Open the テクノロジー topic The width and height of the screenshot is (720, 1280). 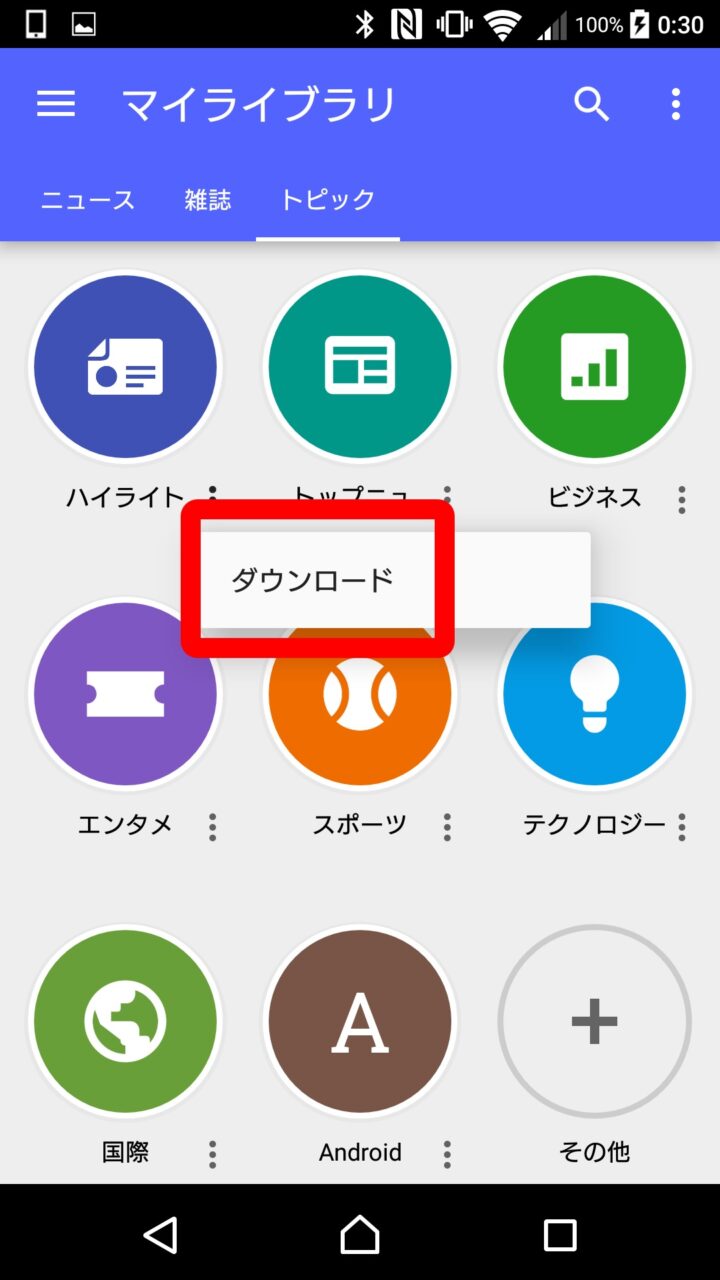(594, 694)
